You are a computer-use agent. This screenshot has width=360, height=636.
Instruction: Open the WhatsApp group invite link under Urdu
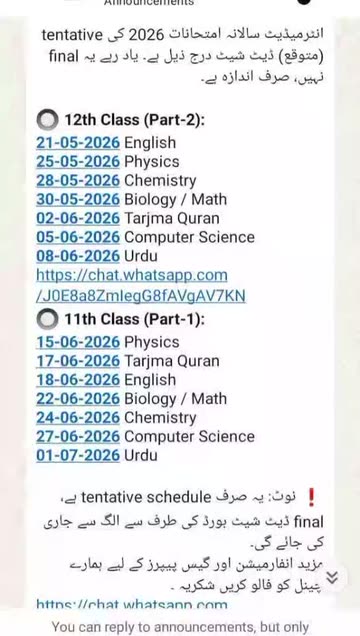(141, 286)
